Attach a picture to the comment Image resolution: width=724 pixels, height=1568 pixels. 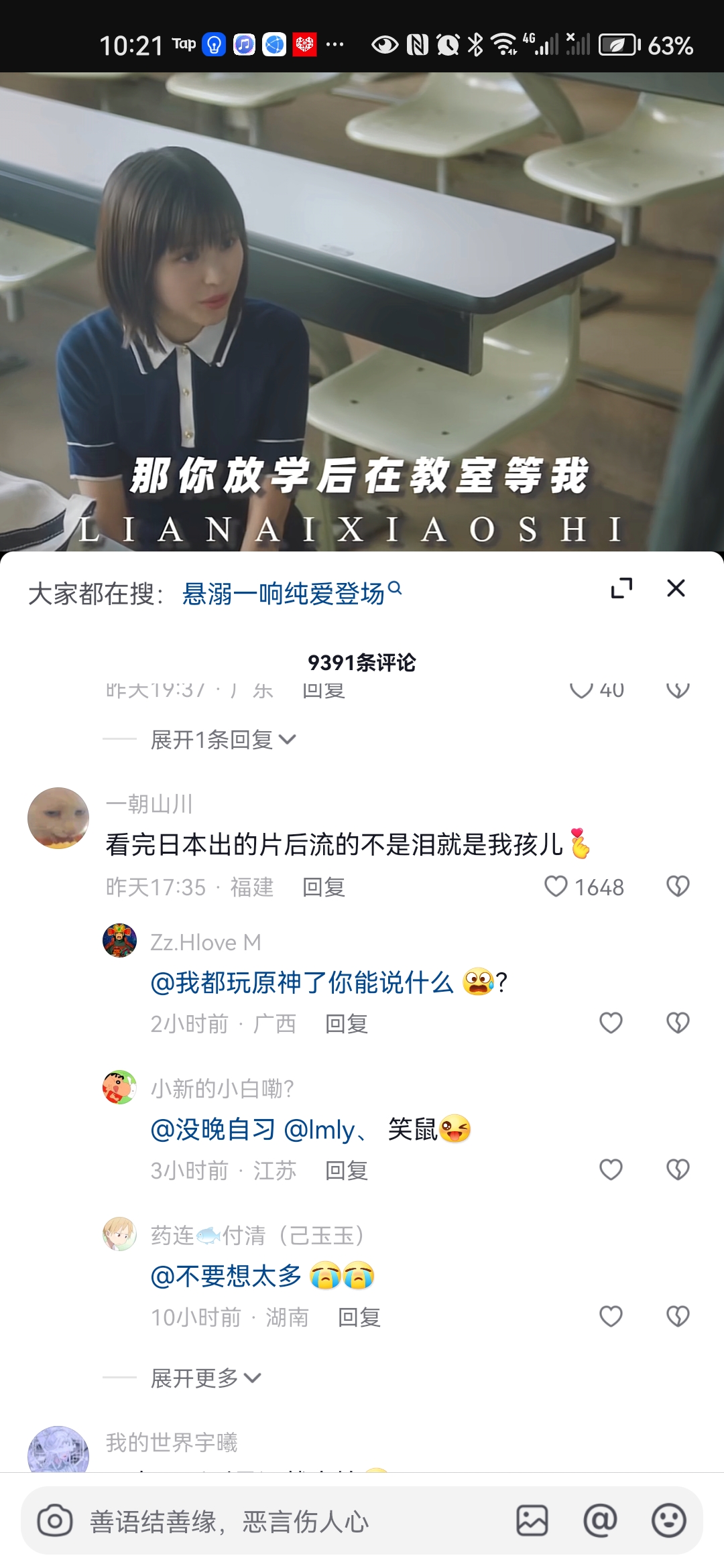[x=532, y=1520]
